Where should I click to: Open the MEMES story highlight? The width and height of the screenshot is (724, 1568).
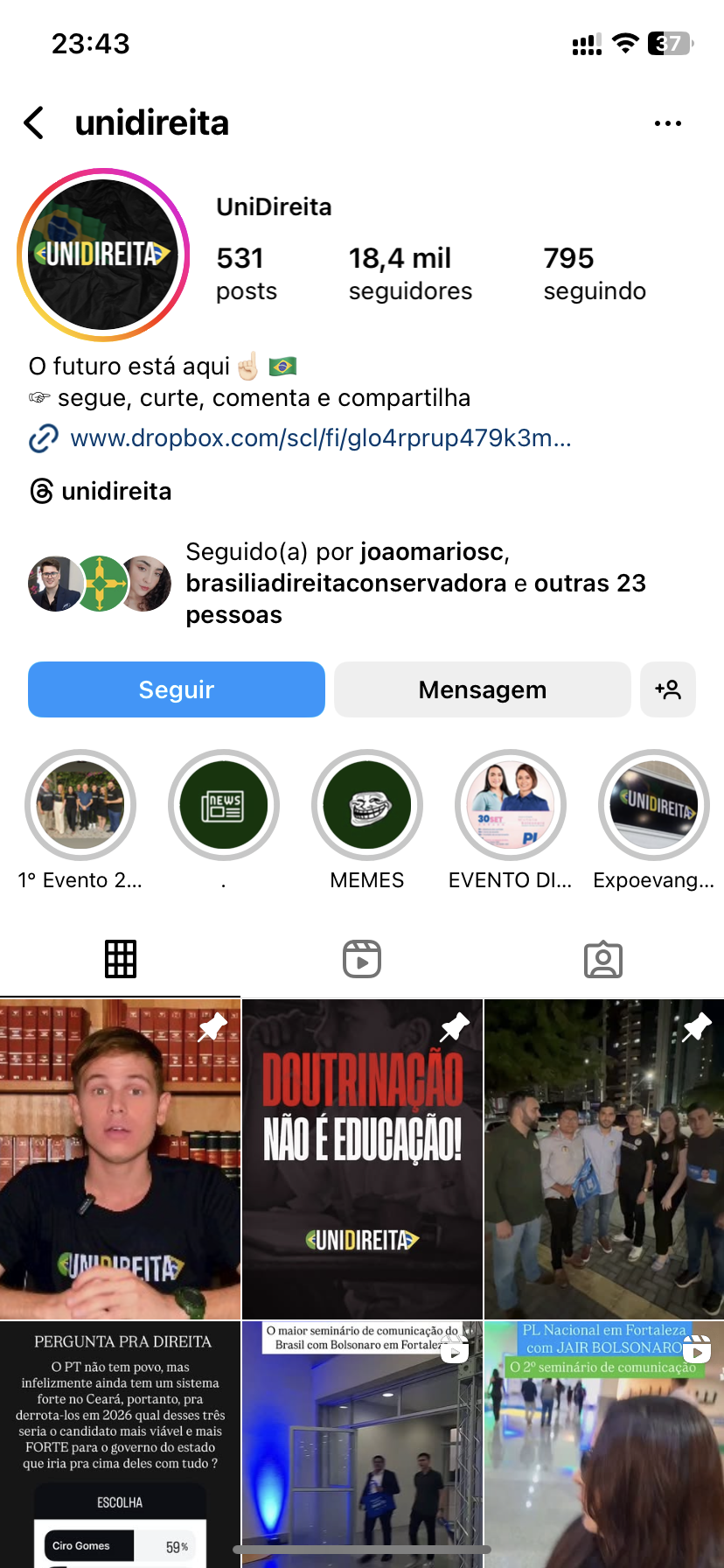tap(367, 806)
